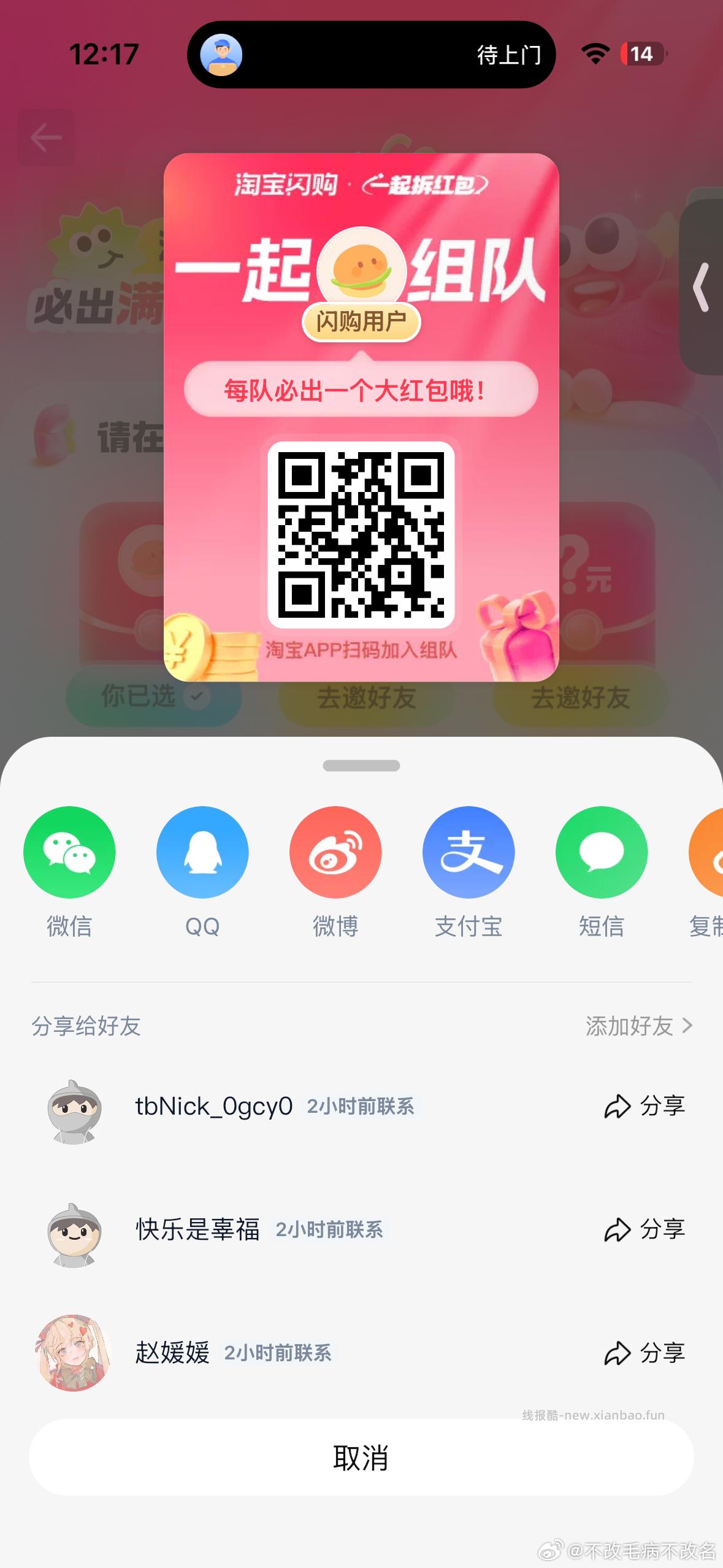Select contact tbNick_0gcy0
723x1568 pixels.
coord(213,1107)
